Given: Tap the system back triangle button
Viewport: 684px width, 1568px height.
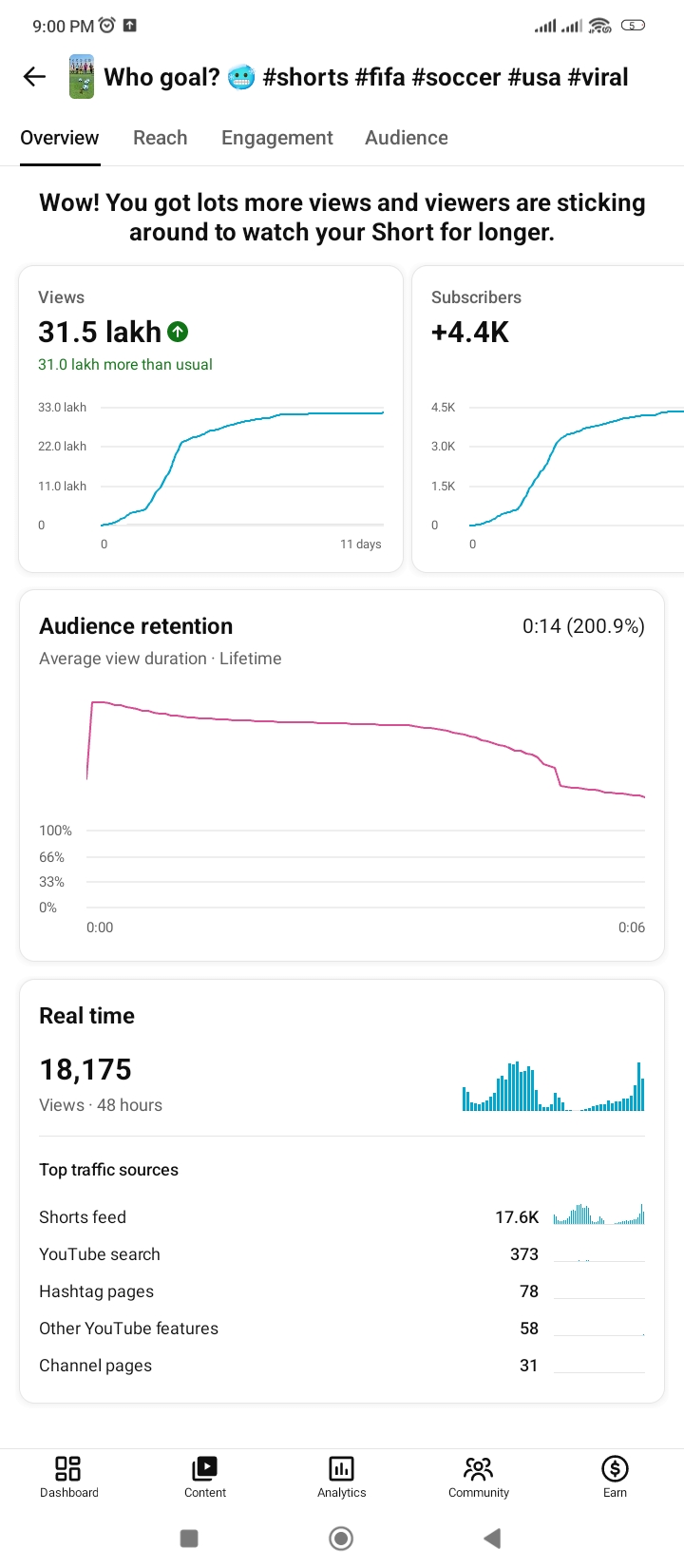Looking at the screenshot, I should 492,1539.
